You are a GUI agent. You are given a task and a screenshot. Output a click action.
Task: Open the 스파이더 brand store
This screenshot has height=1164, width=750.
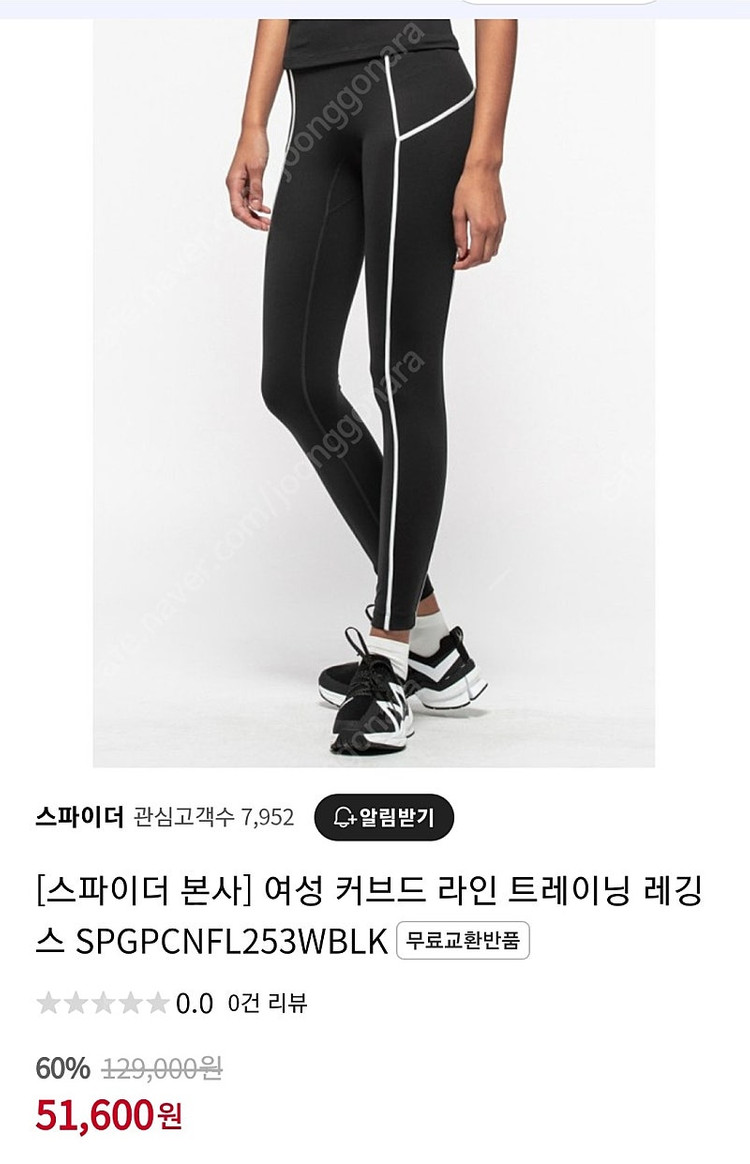pos(78,817)
